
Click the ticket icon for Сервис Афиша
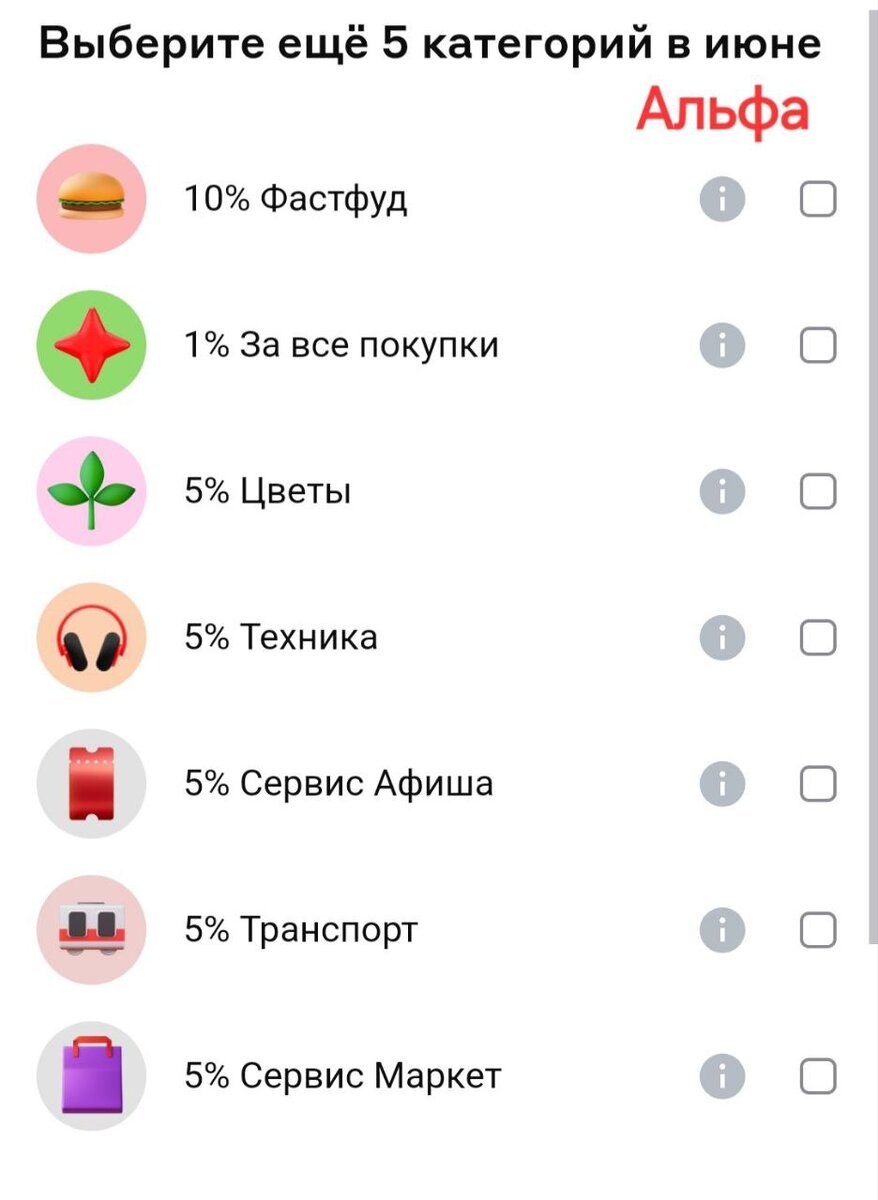91,783
